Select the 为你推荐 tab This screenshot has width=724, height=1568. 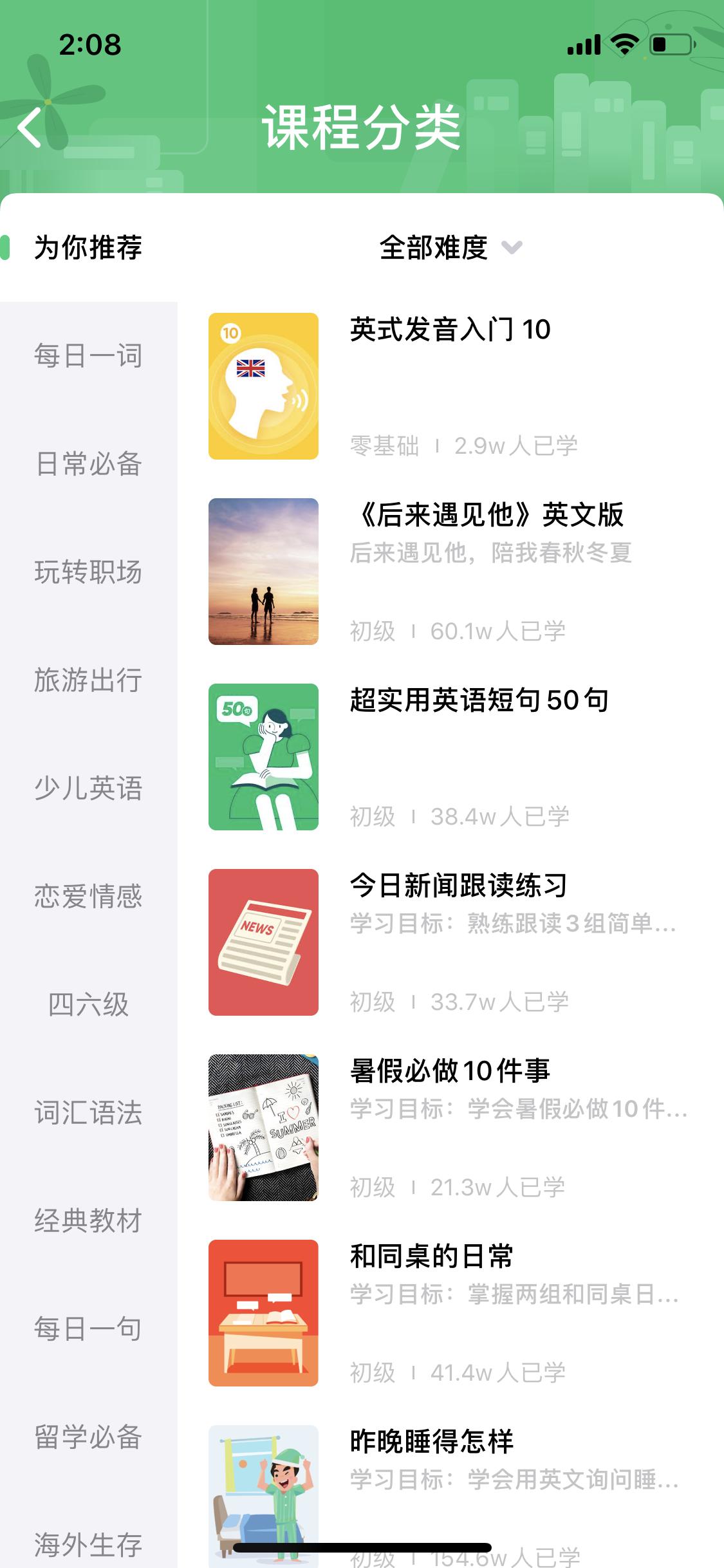click(88, 247)
